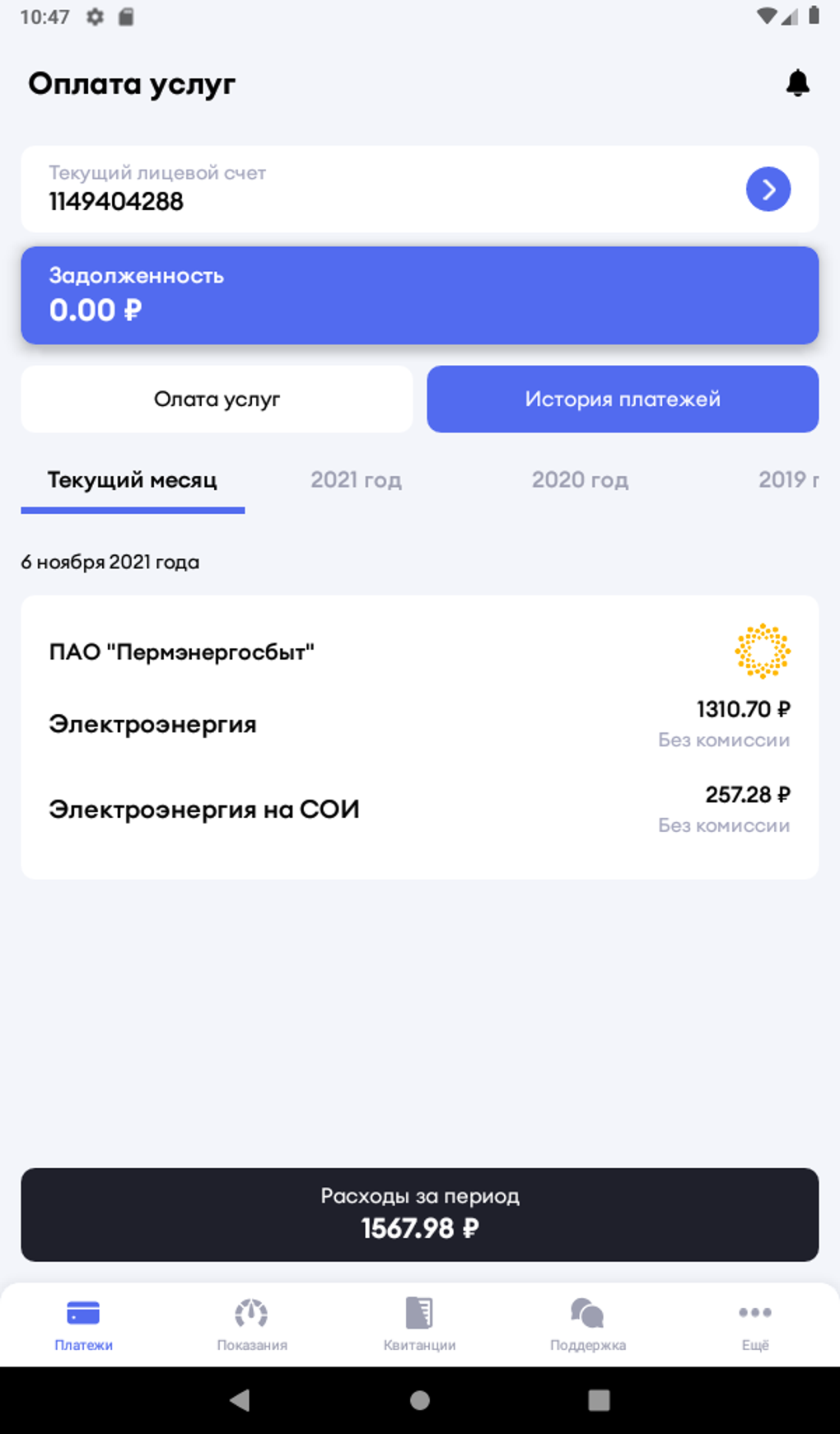
Task: Open the Пермэнергосбыт payment card
Action: [x=419, y=736]
